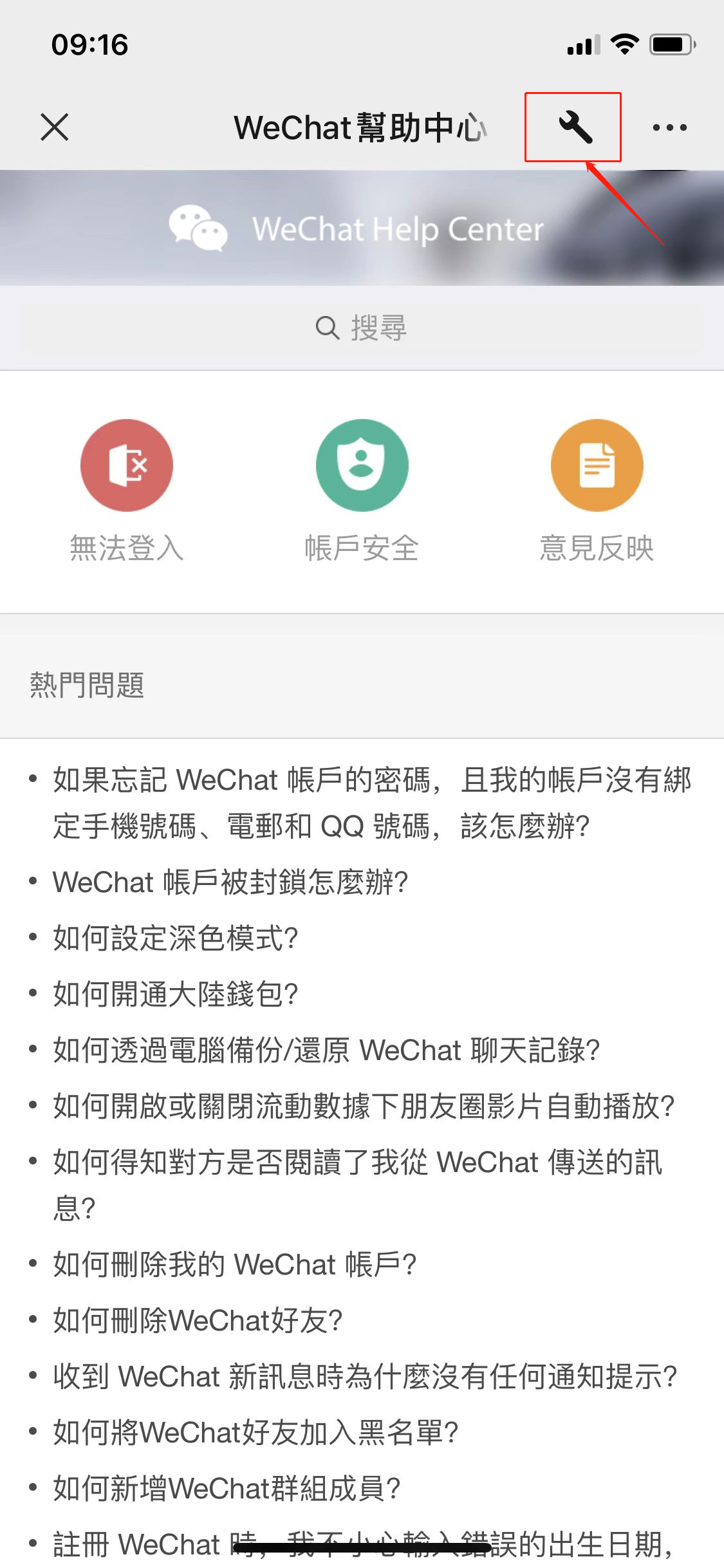Tap the 搜尋 search field
This screenshot has height=1568, width=724.
(362, 328)
